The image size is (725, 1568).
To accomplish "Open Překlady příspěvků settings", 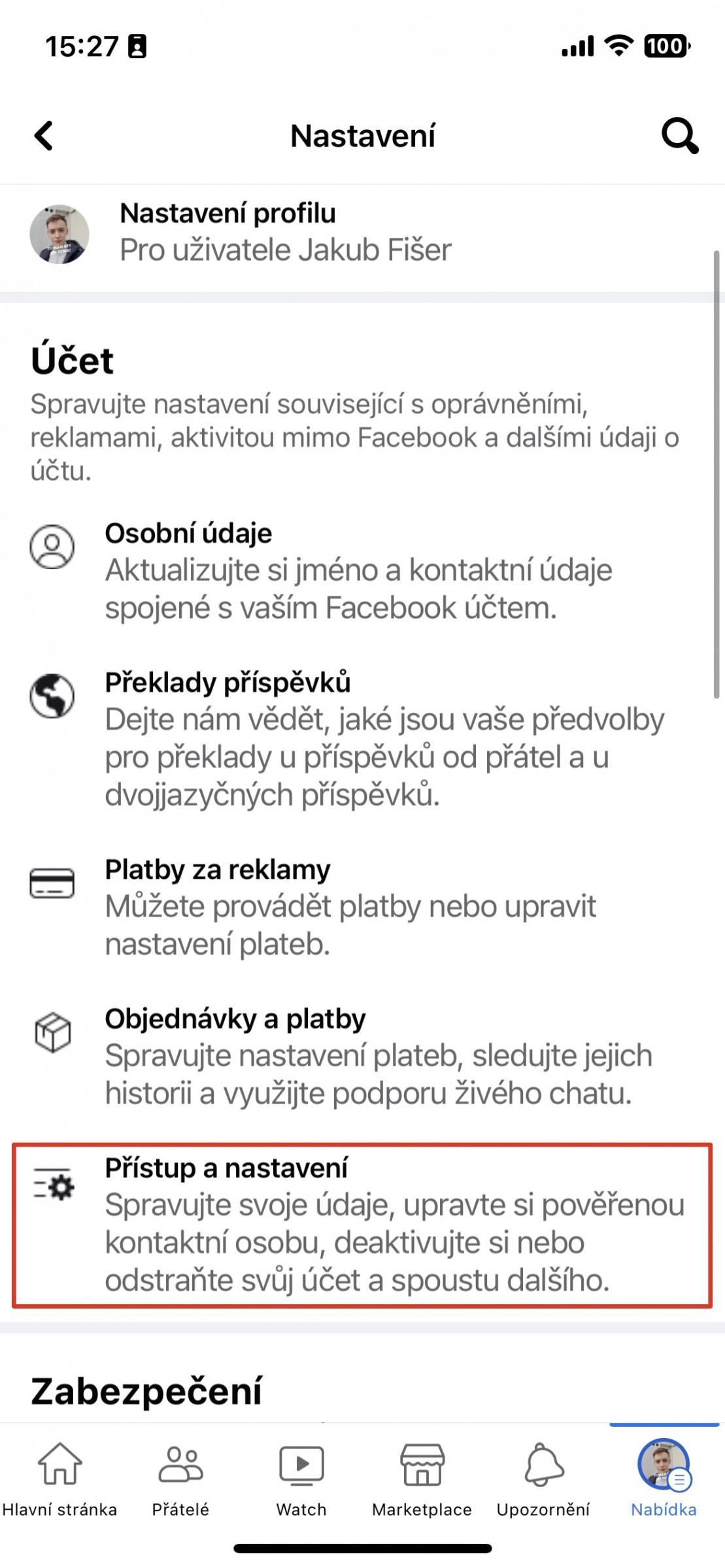I will [x=362, y=738].
